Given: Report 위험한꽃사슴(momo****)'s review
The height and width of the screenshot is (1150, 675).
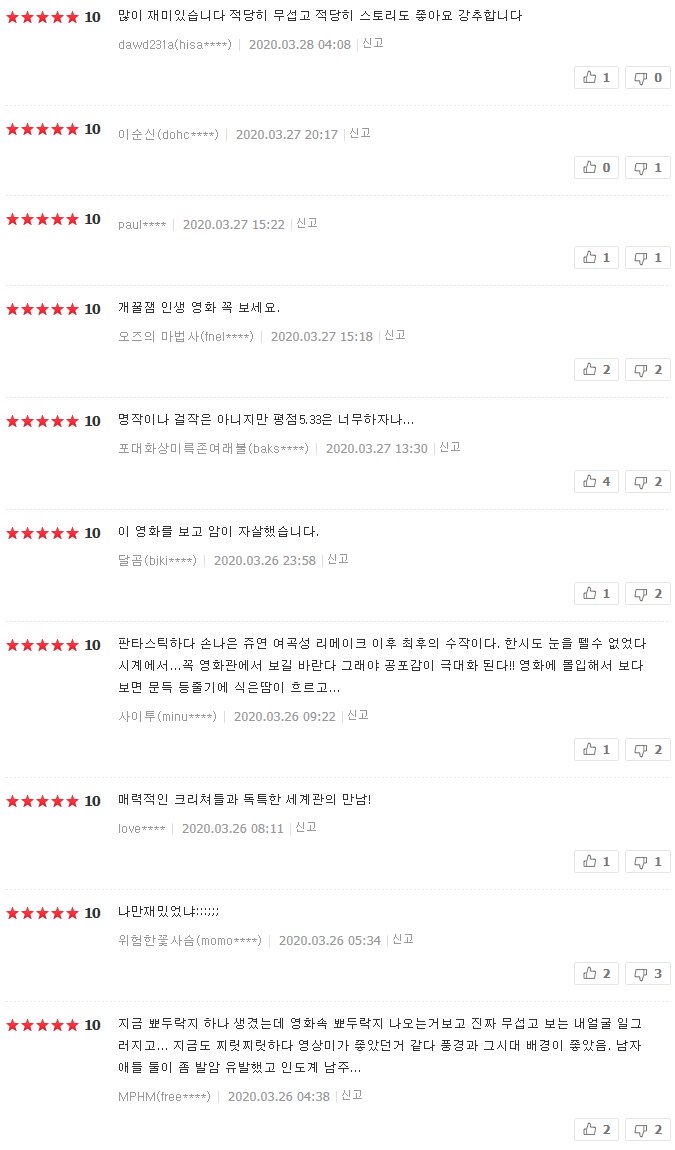Looking at the screenshot, I should [403, 939].
